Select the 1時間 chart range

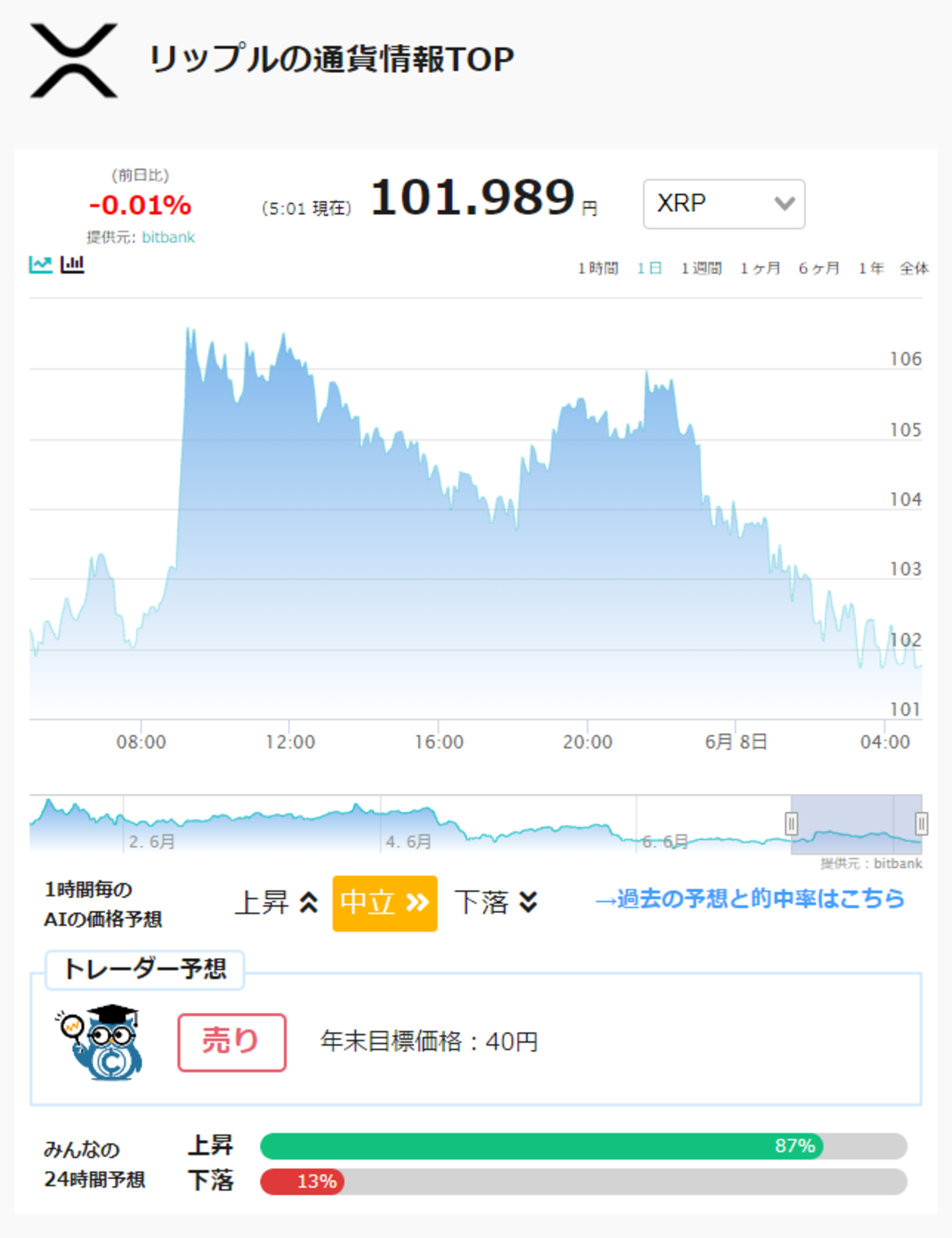click(598, 268)
